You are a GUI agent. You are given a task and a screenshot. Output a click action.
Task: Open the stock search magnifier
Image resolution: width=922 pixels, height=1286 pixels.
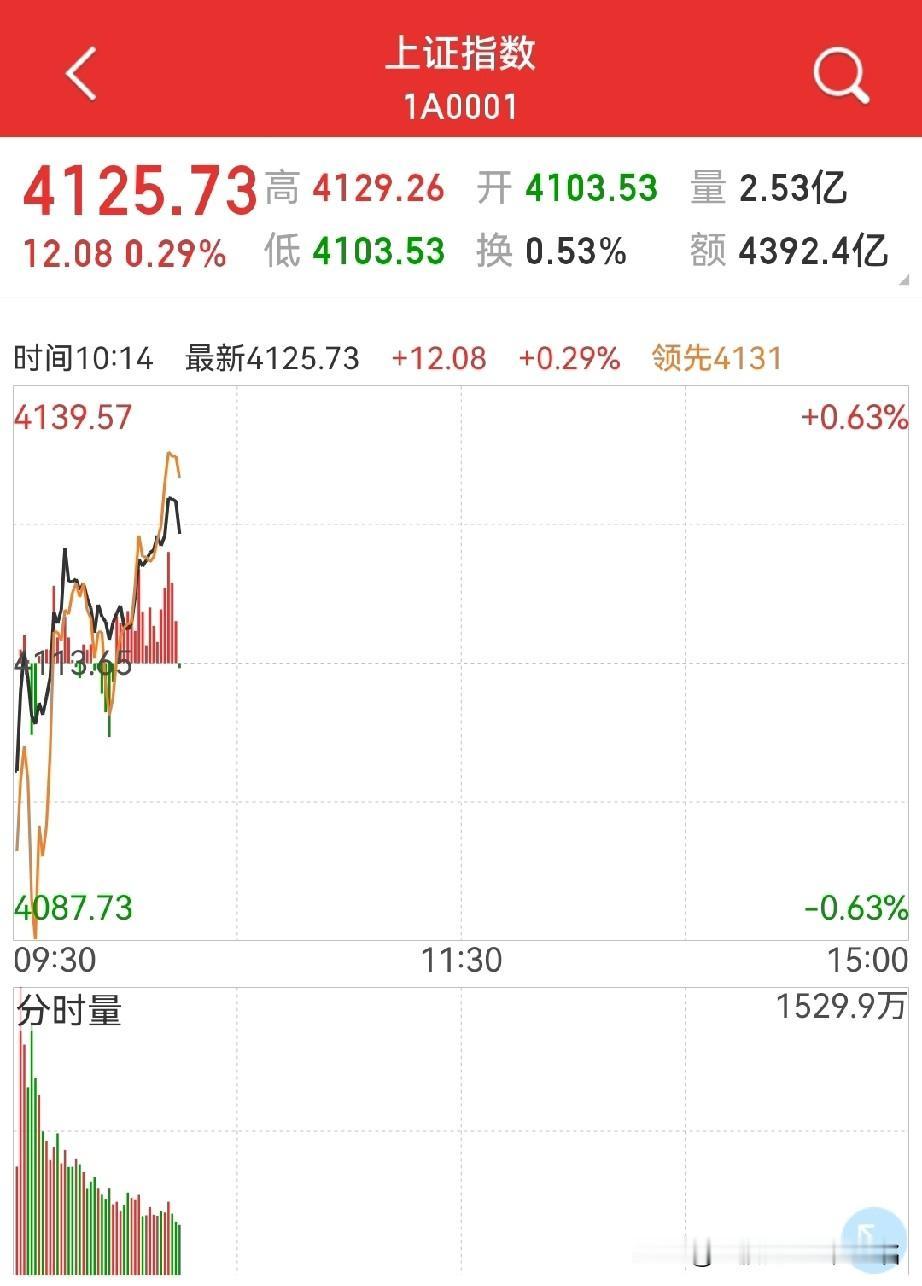point(840,75)
